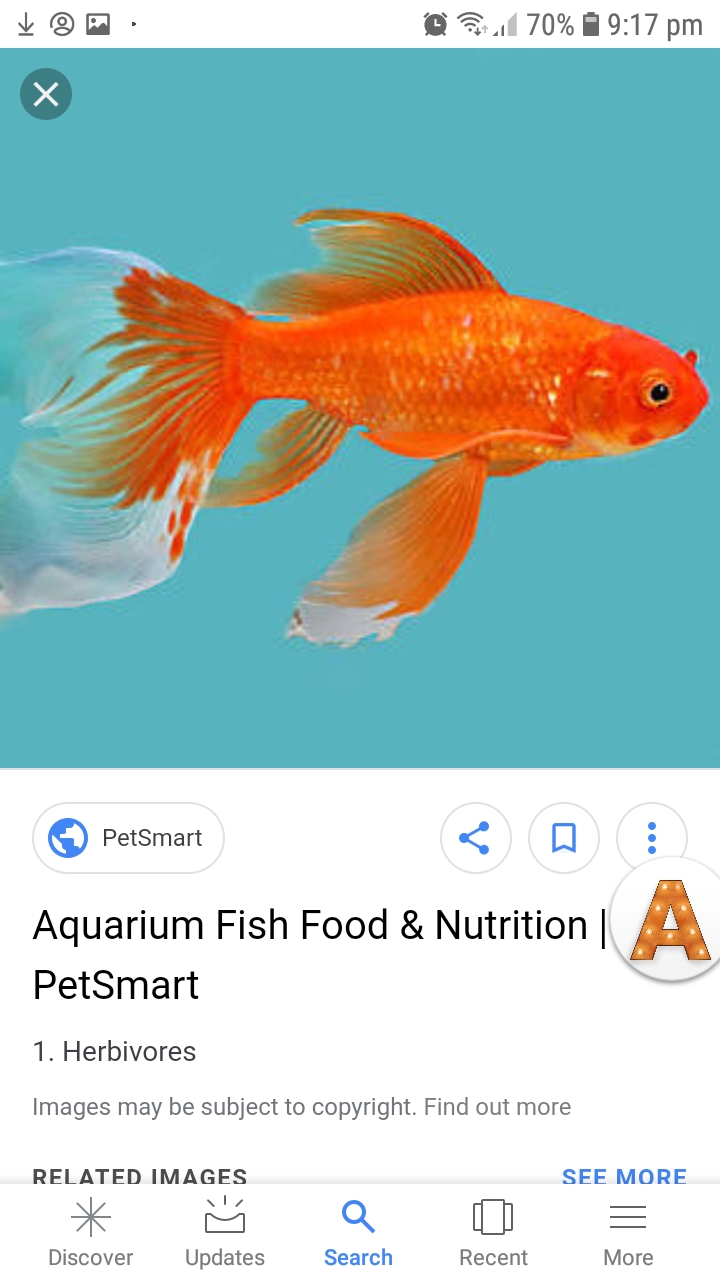Share this goldfish image
The height and width of the screenshot is (1280, 720).
coord(475,838)
